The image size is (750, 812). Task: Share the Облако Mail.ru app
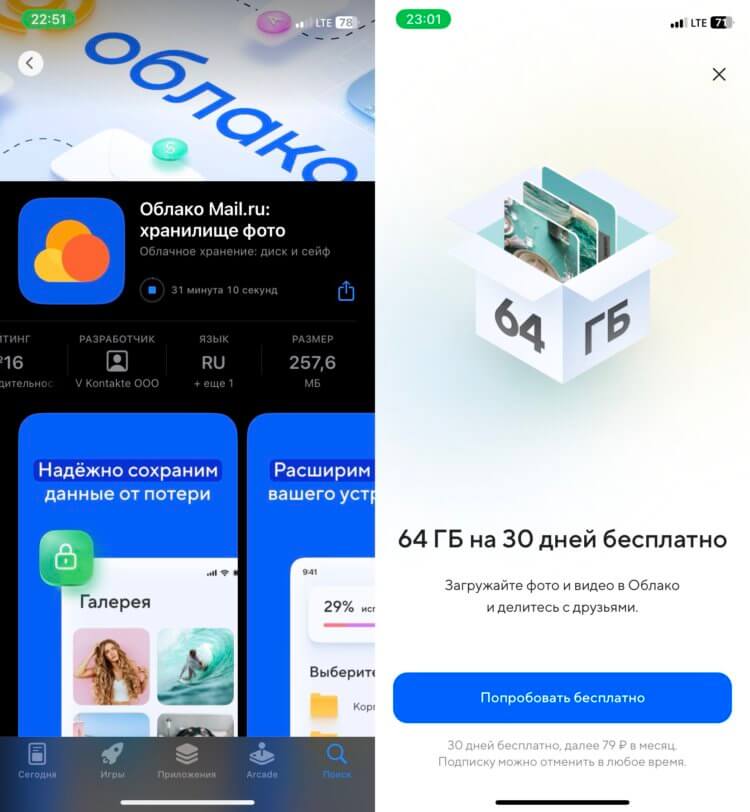346,291
